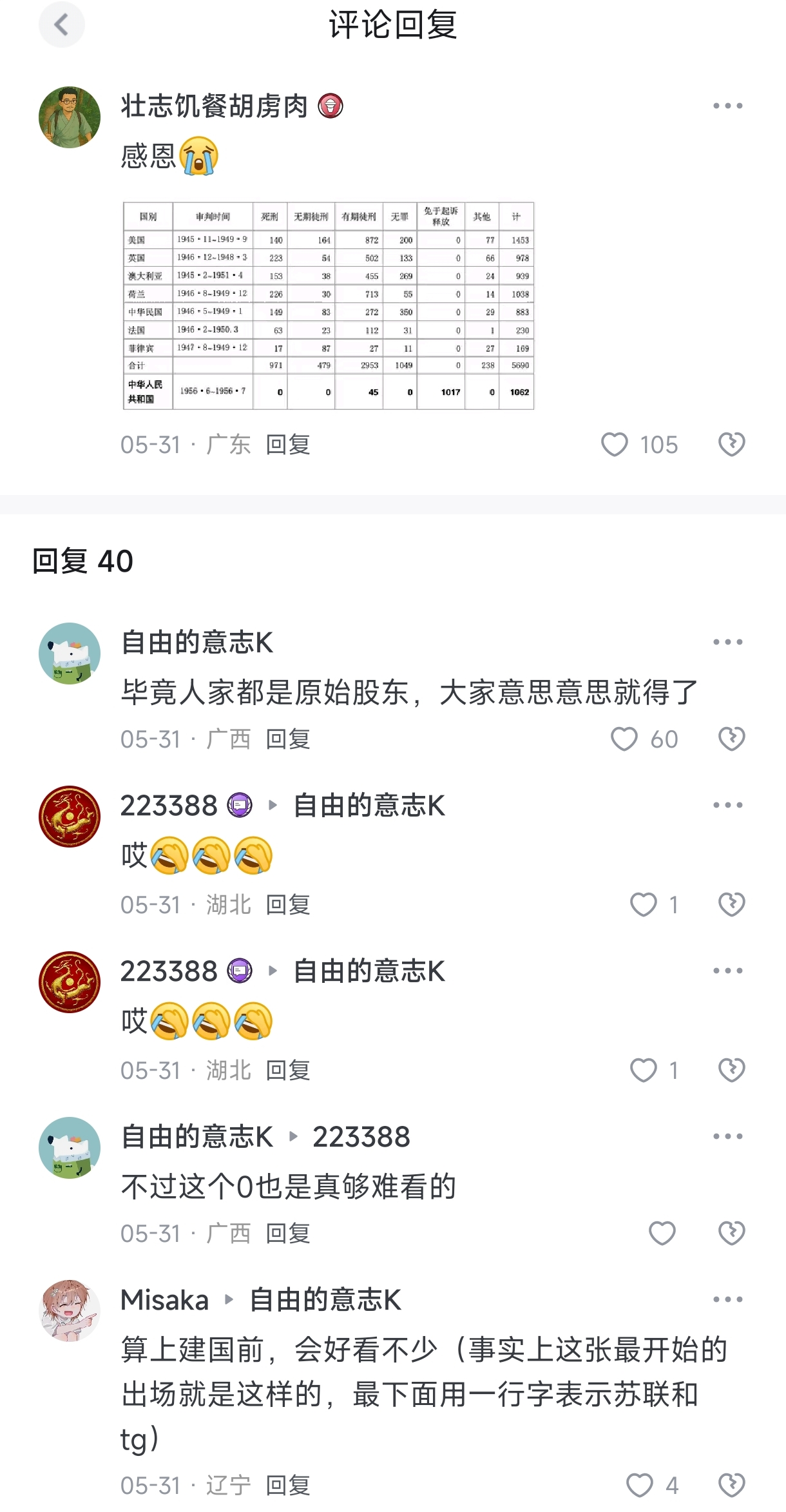Like the 原始股东 comment with 60 likes
This screenshot has height=1512, width=786.
(624, 739)
